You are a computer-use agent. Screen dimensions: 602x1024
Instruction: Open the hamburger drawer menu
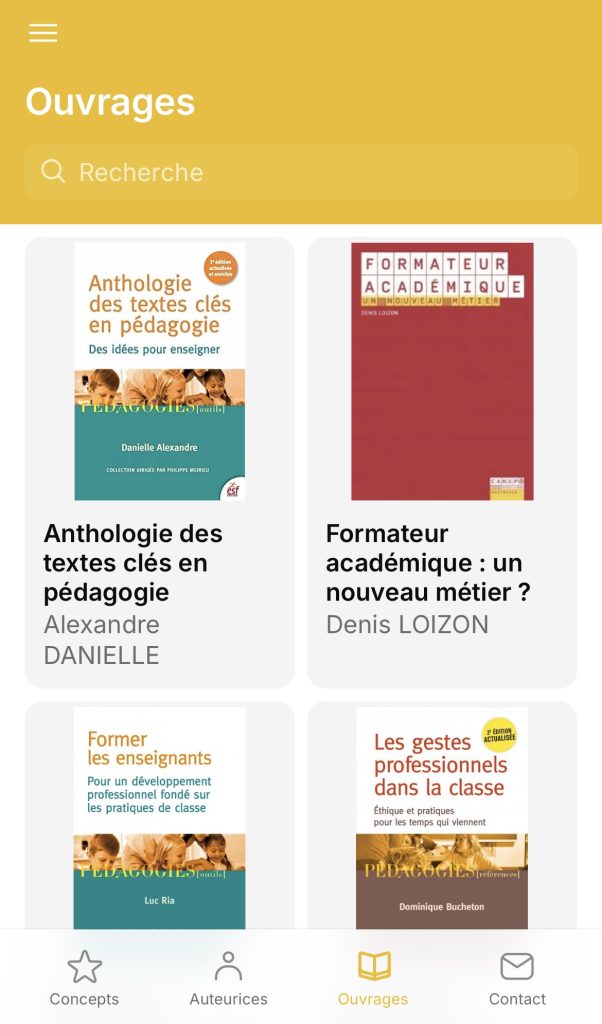click(x=43, y=33)
